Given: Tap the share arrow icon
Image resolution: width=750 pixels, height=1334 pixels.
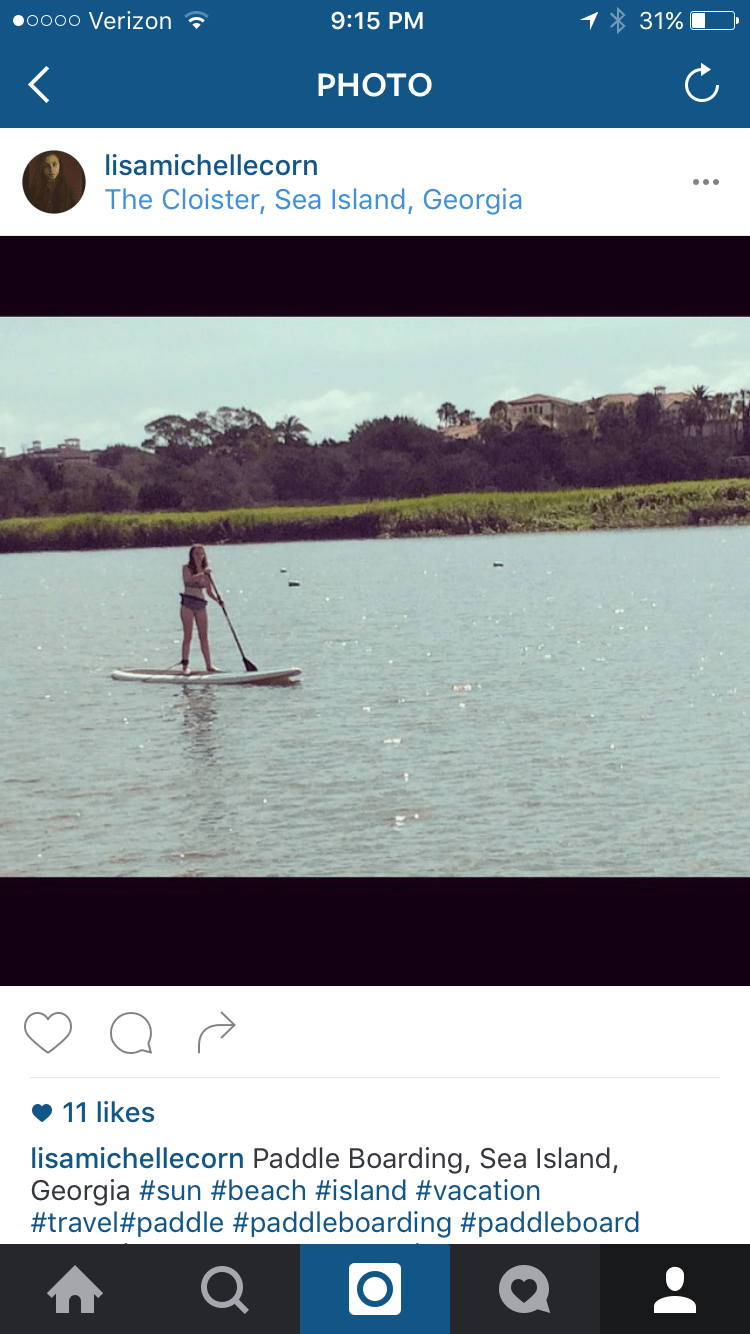Looking at the screenshot, I should point(215,1030).
